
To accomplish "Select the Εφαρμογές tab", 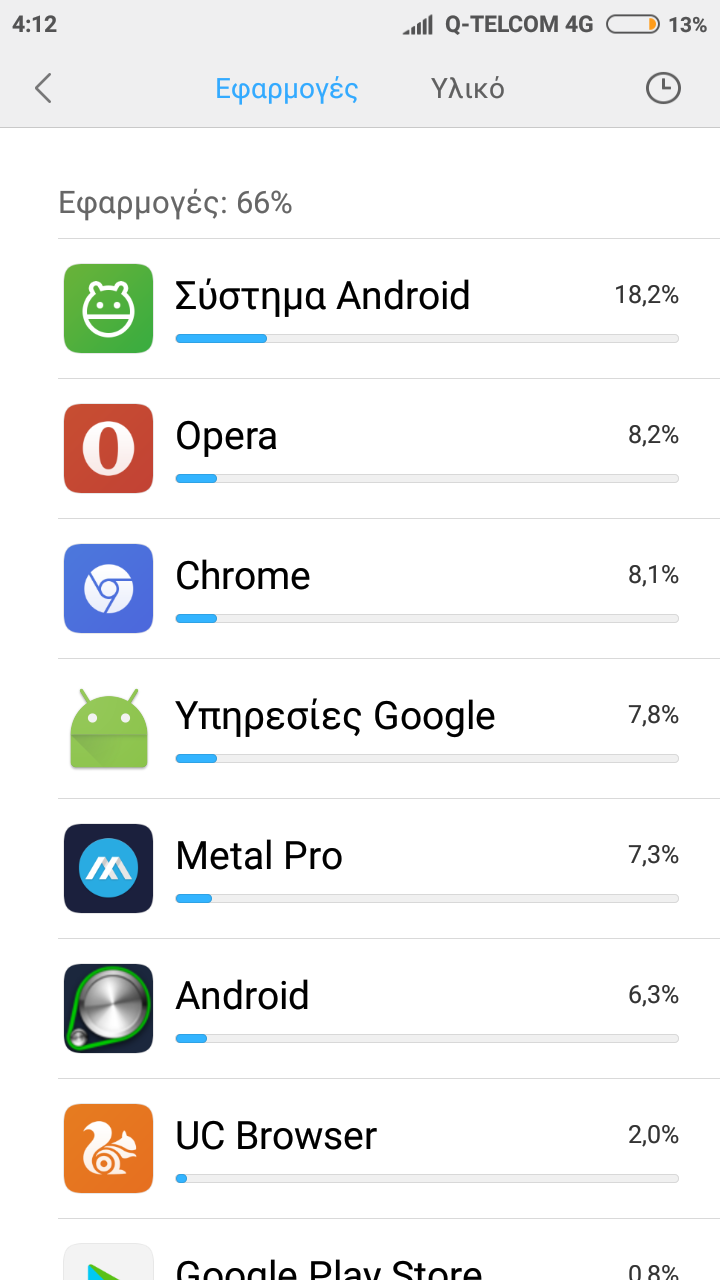I will click(x=287, y=88).
